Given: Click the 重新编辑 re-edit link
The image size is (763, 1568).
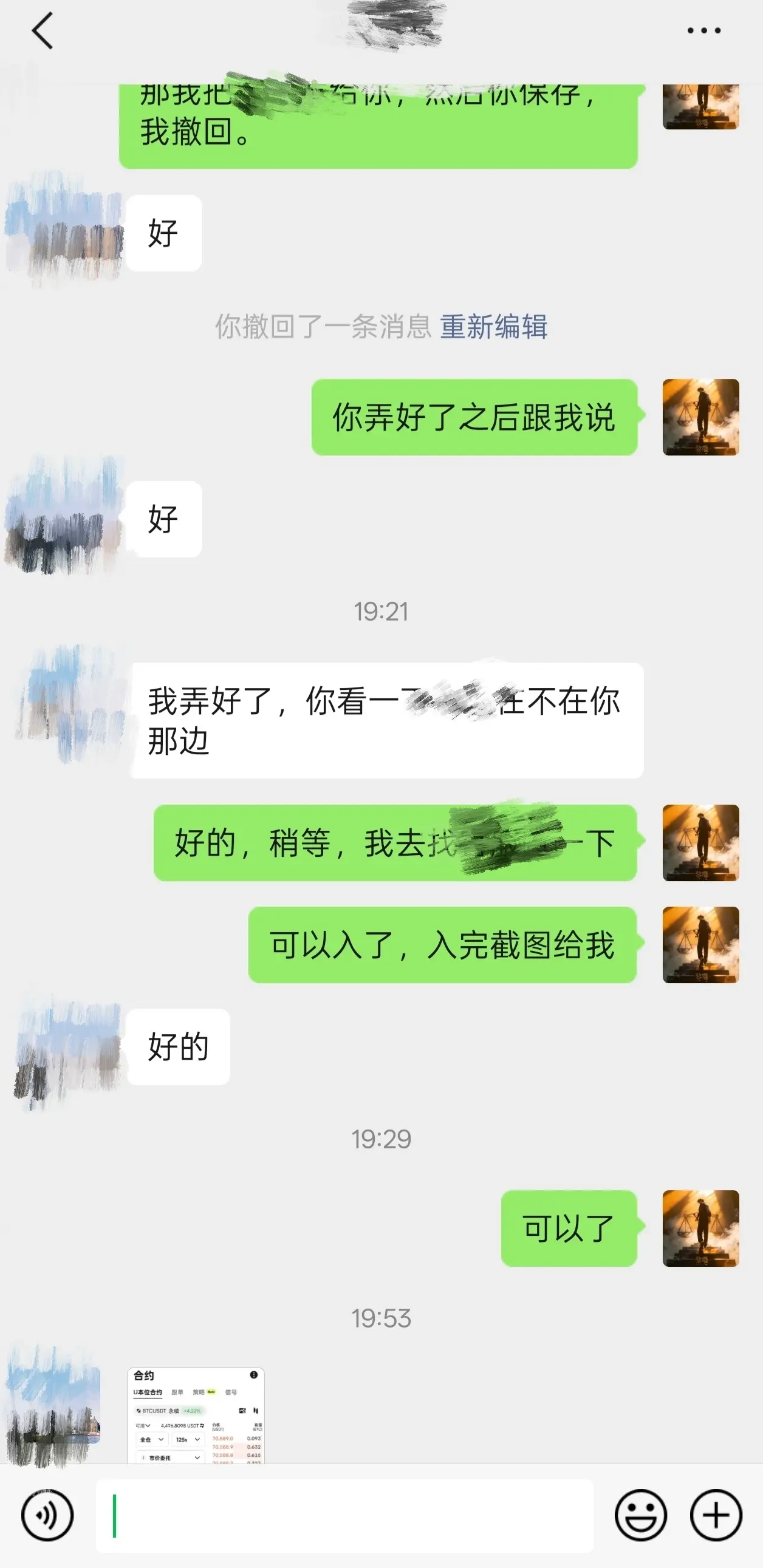Looking at the screenshot, I should coord(494,327).
